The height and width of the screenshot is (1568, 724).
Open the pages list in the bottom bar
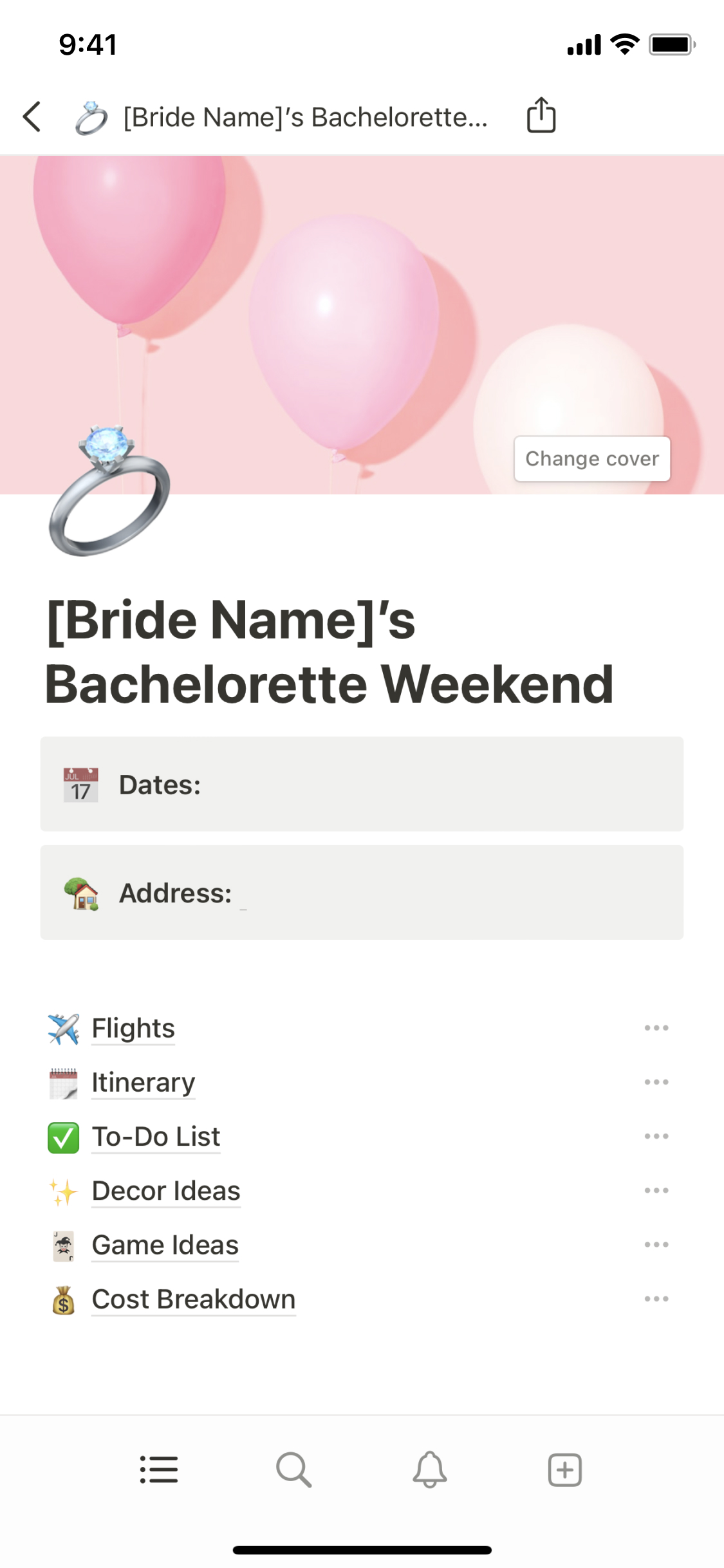coord(159,1470)
